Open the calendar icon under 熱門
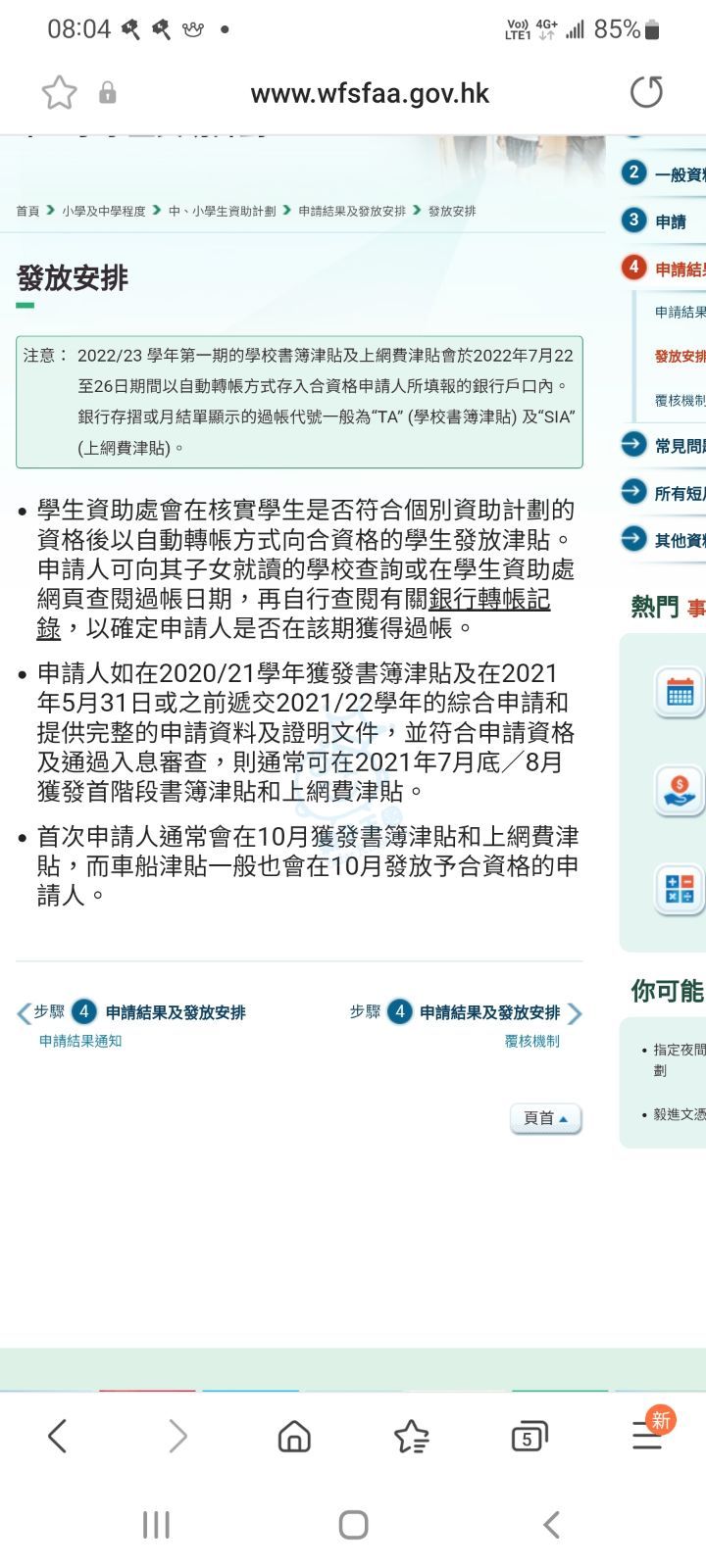 (679, 693)
